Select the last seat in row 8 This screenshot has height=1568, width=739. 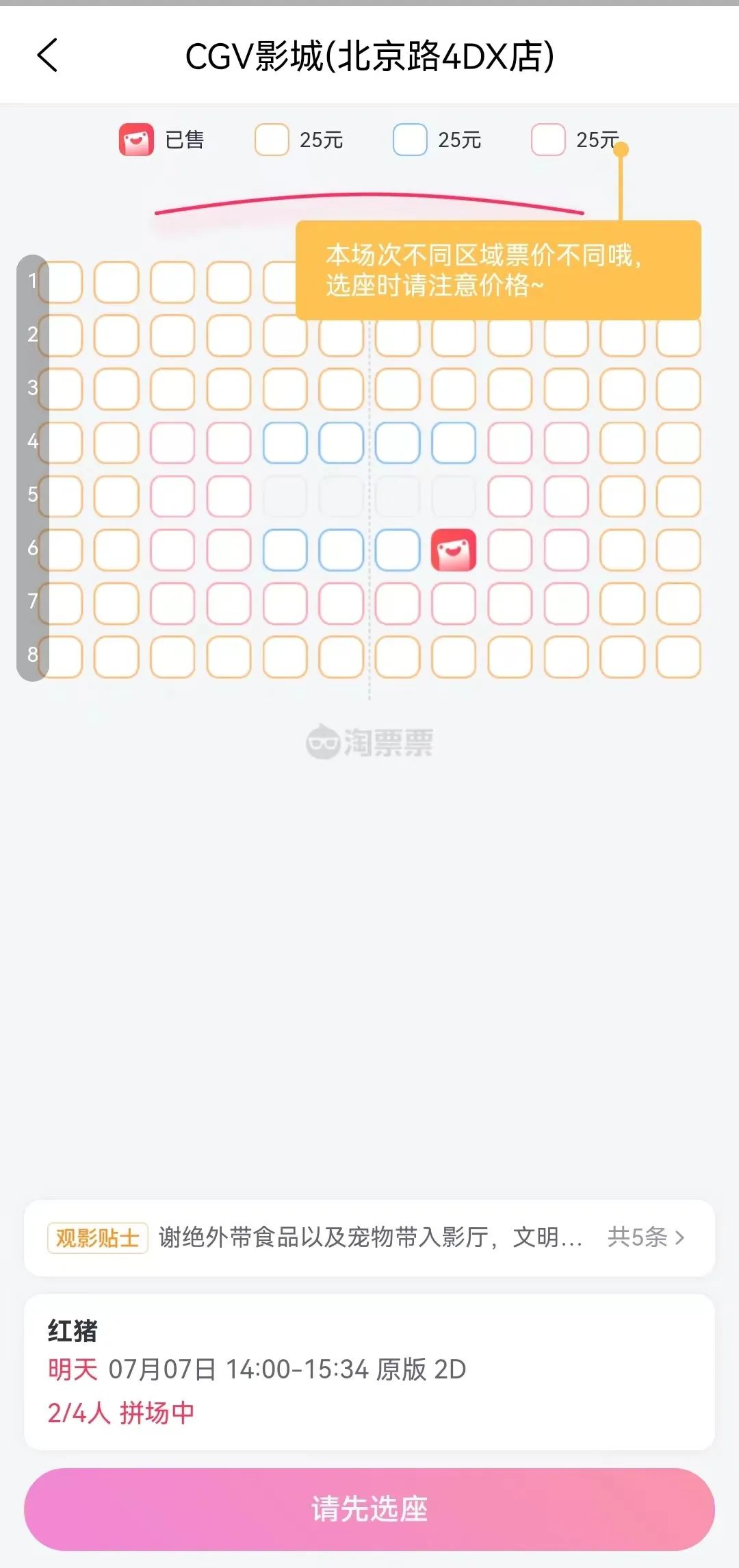click(x=678, y=657)
